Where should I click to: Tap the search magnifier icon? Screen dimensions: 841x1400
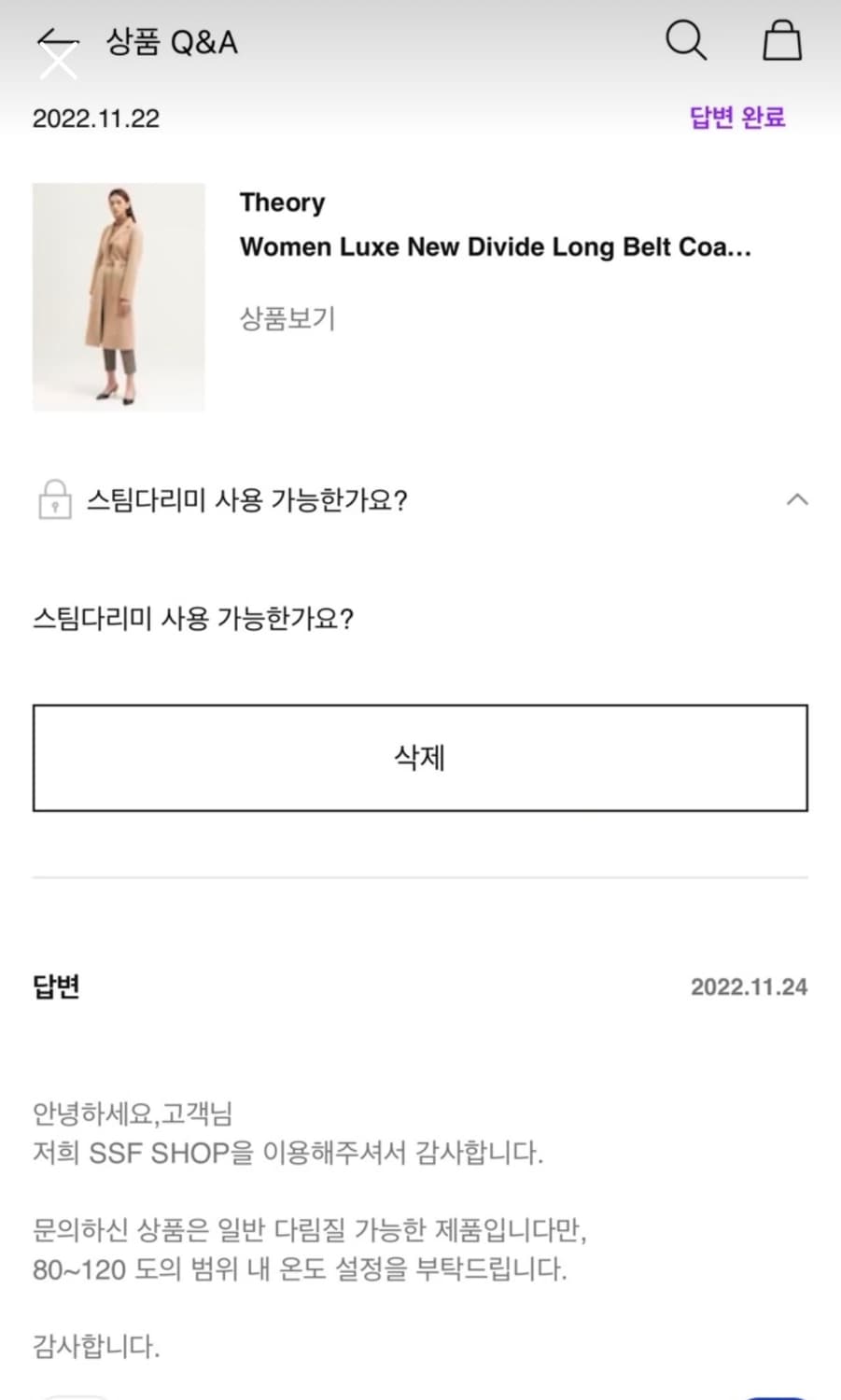[685, 40]
